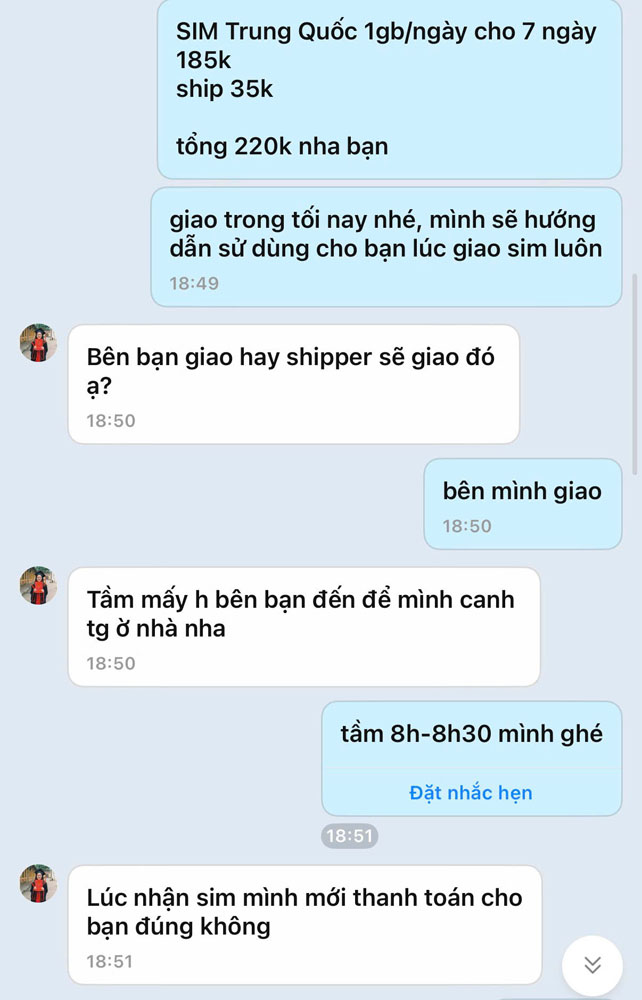
Task: Jump to latest messages with down arrow
Action: pyautogui.click(x=592, y=965)
